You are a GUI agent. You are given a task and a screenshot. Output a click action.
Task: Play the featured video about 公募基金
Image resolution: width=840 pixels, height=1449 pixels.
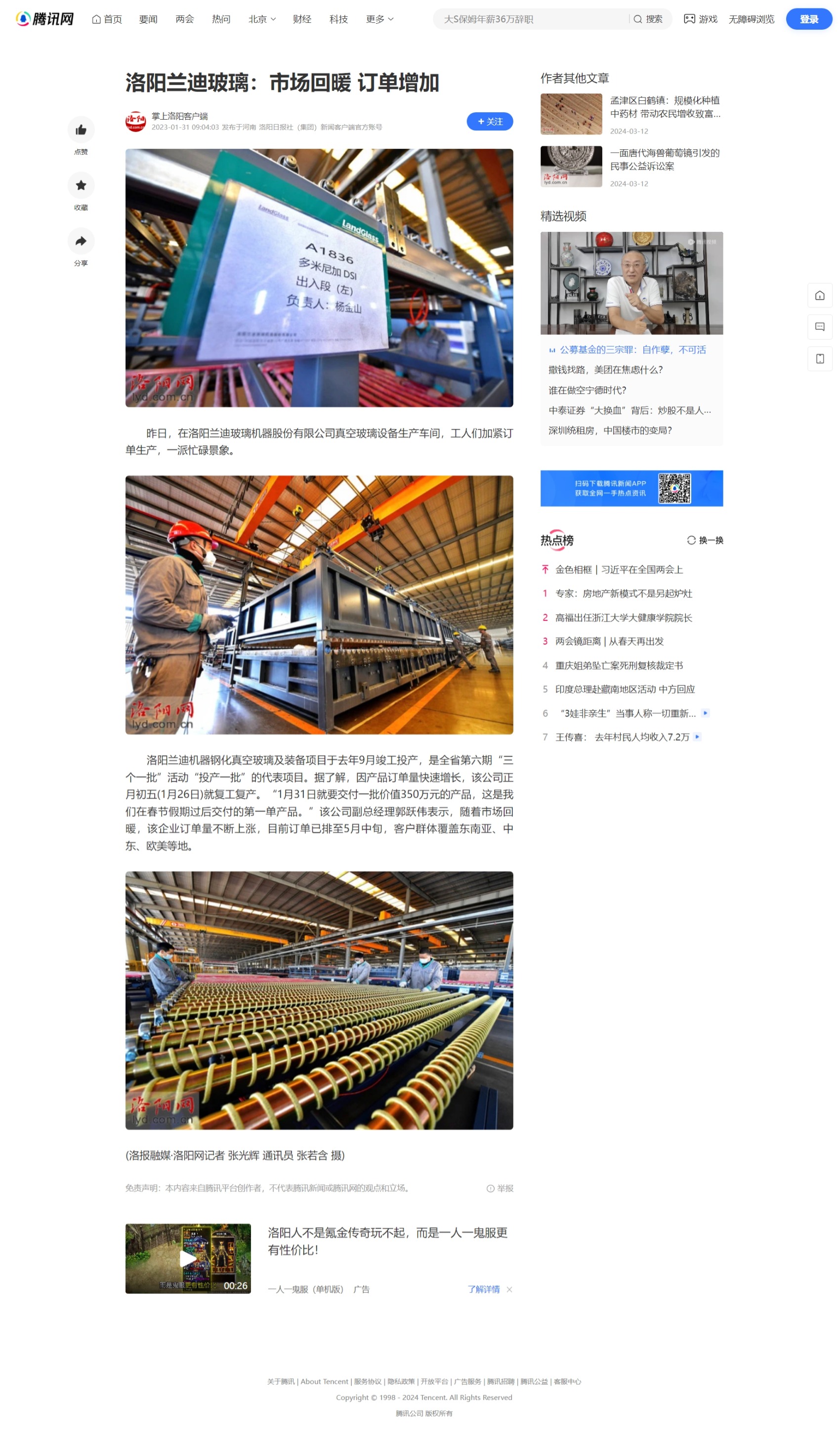630,282
